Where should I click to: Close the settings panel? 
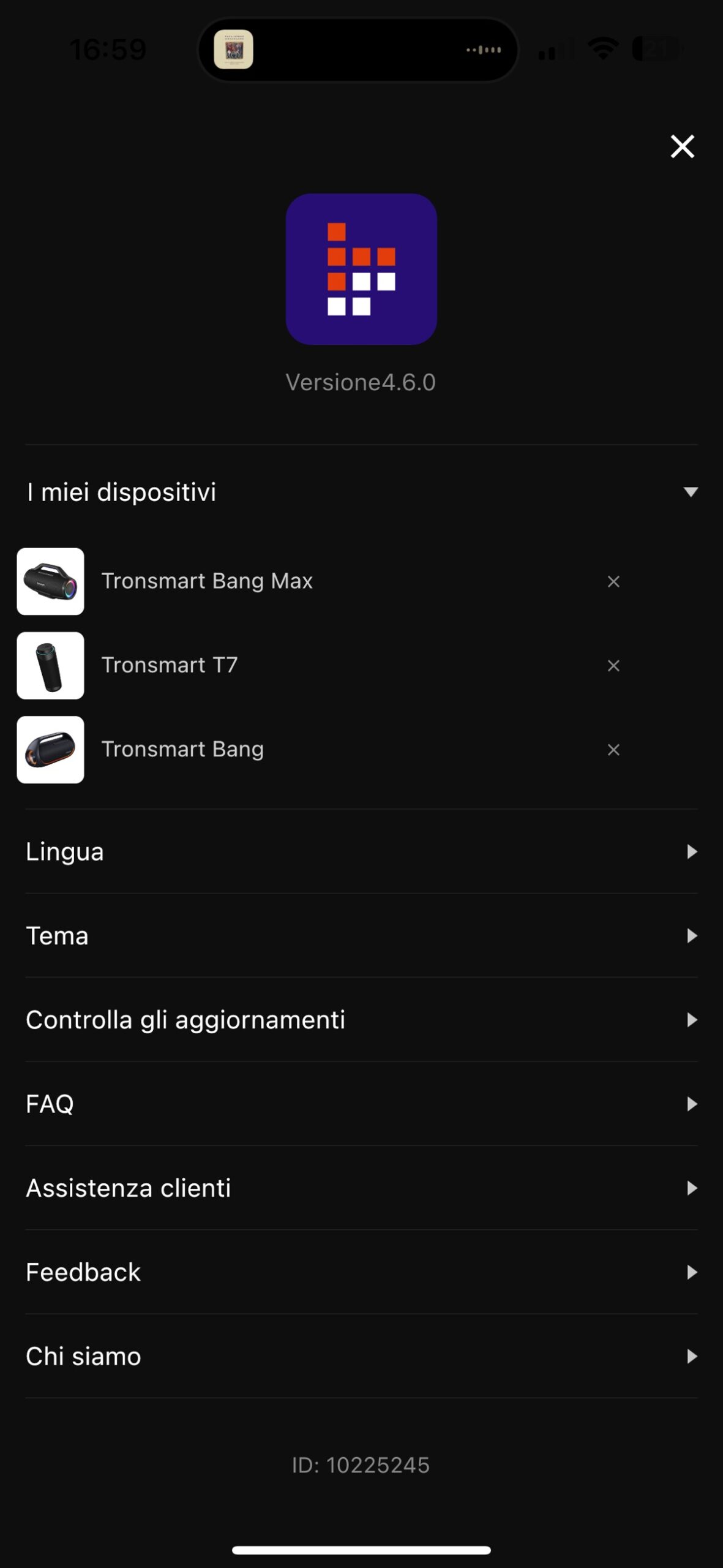[x=682, y=146]
